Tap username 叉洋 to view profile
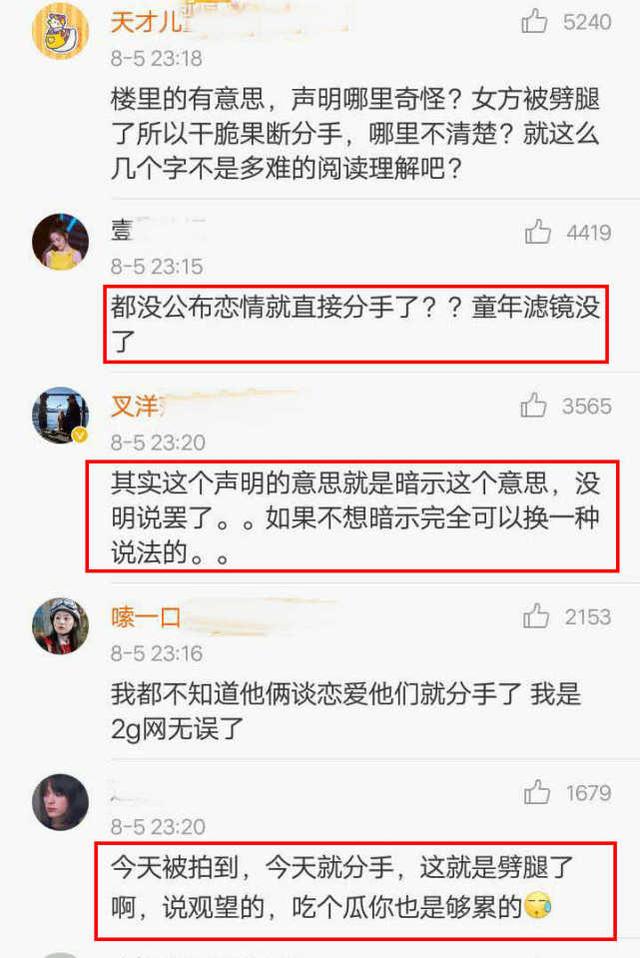Screen dimensions: 640x958 click(134, 406)
